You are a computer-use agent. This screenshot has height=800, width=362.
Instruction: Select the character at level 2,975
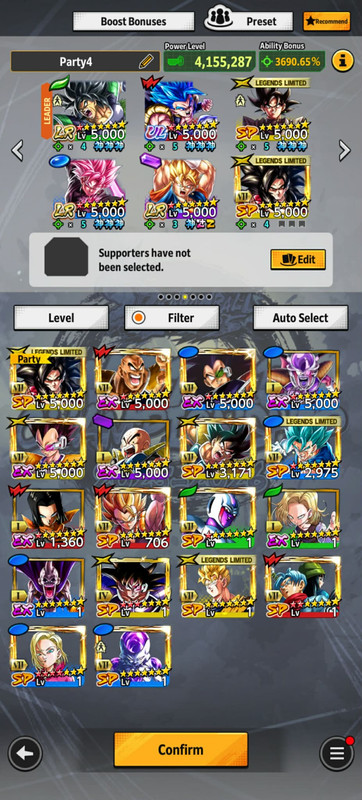[302, 448]
